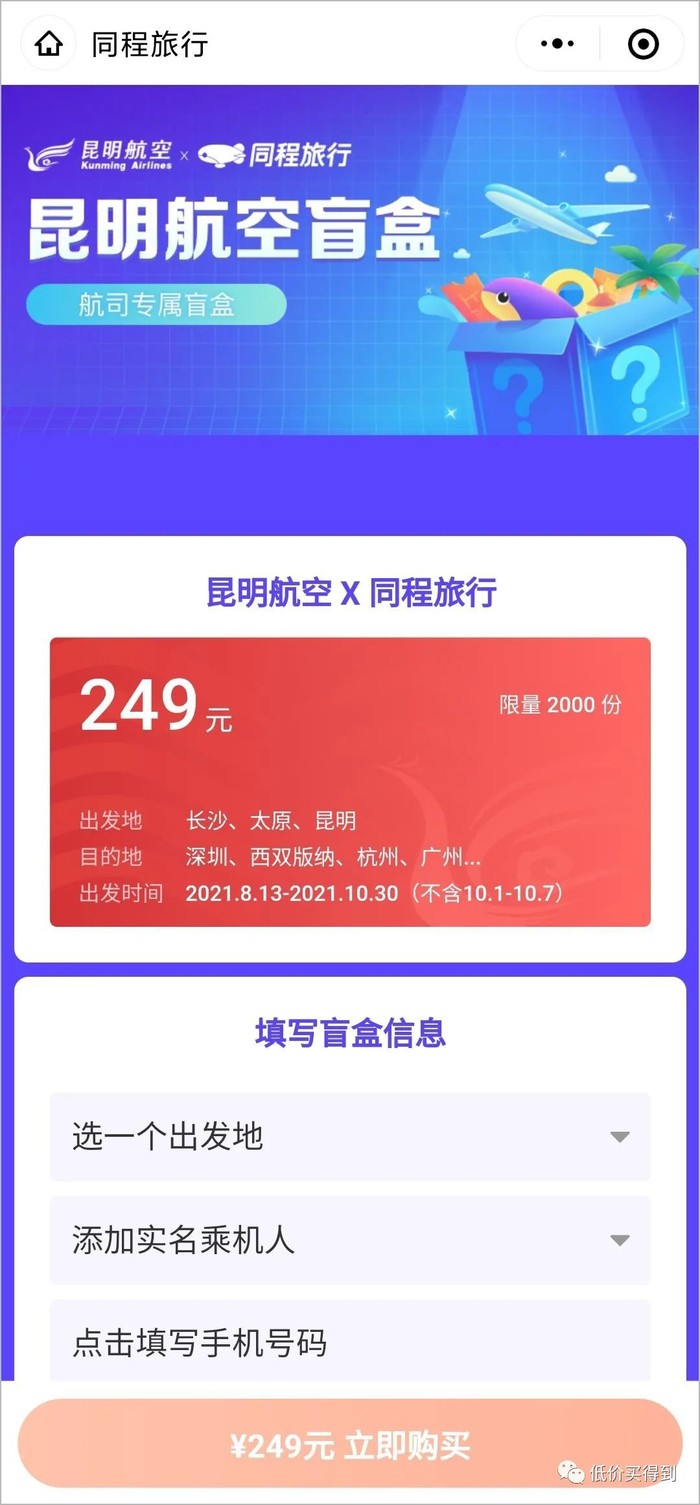The image size is (700, 1505).
Task: Focus the 点击填写手机号码 field
Action: pyautogui.click(x=350, y=1342)
